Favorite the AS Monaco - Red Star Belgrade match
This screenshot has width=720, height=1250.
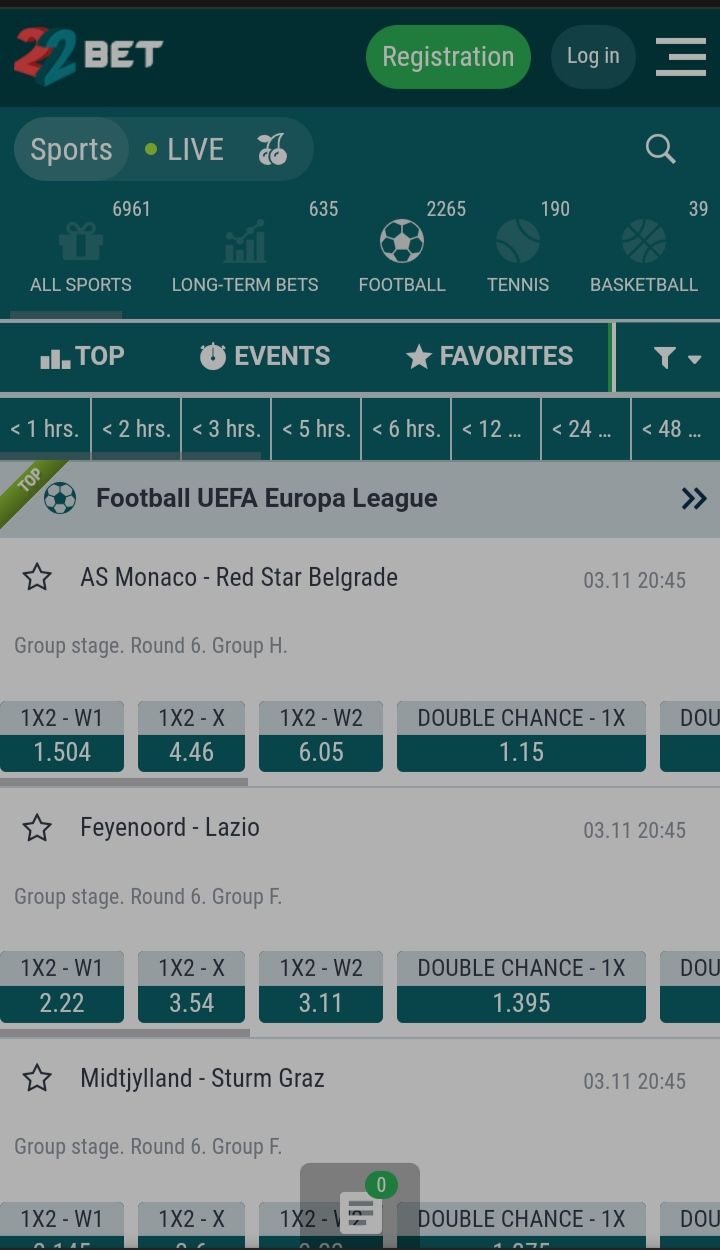click(x=37, y=577)
